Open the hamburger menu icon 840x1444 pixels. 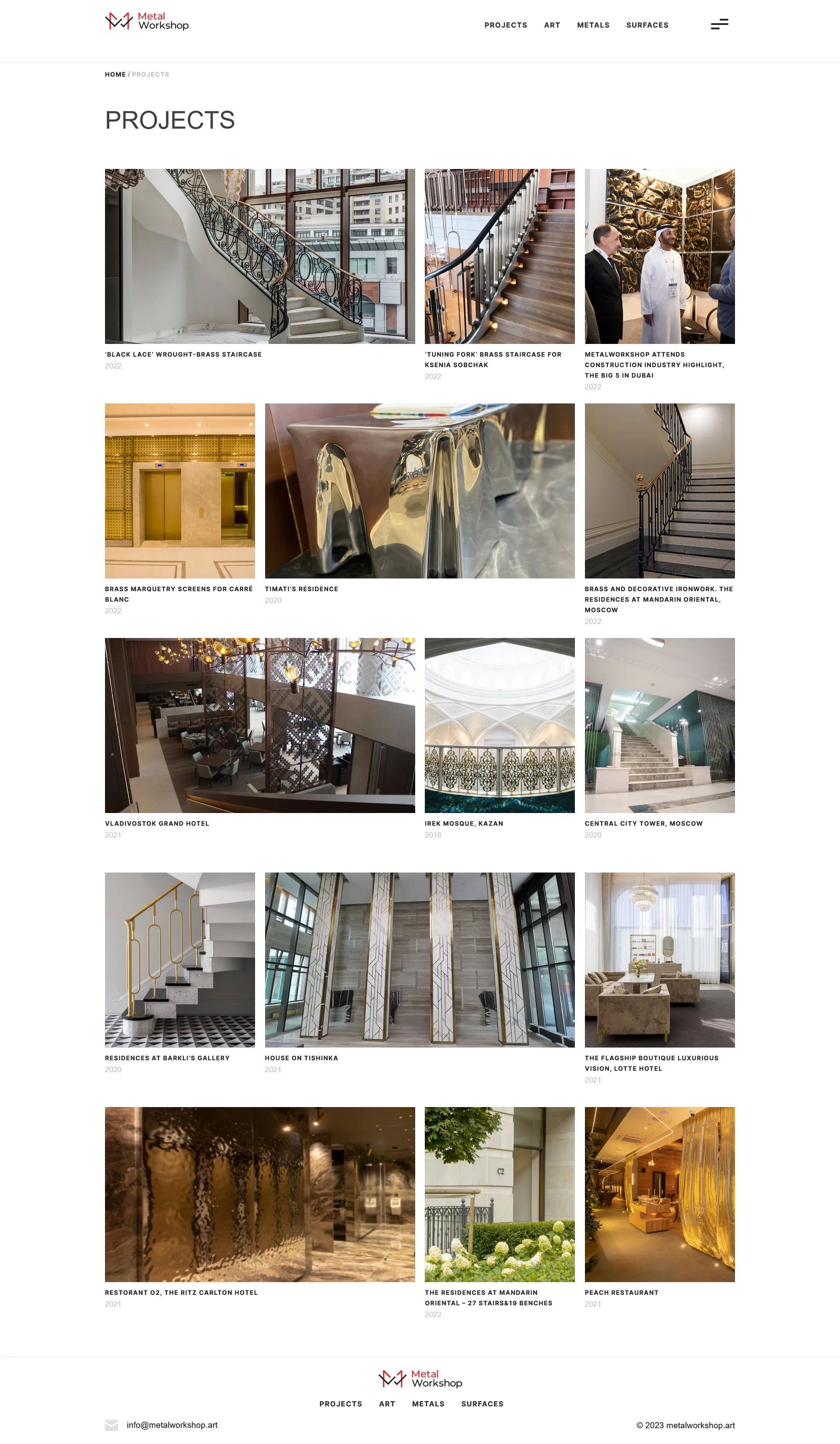tap(718, 25)
